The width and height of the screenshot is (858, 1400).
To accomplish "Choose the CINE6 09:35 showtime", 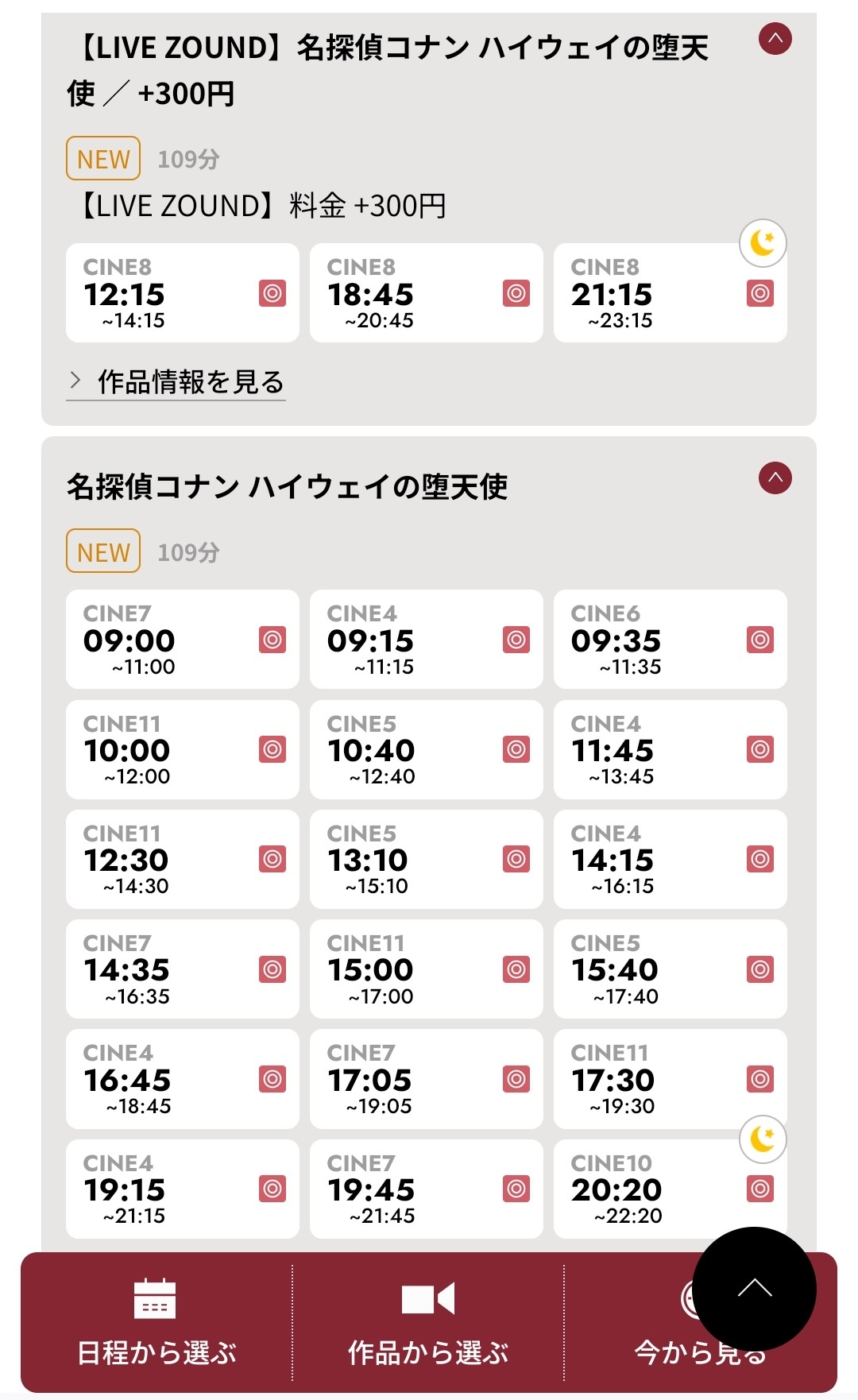I will tap(669, 640).
